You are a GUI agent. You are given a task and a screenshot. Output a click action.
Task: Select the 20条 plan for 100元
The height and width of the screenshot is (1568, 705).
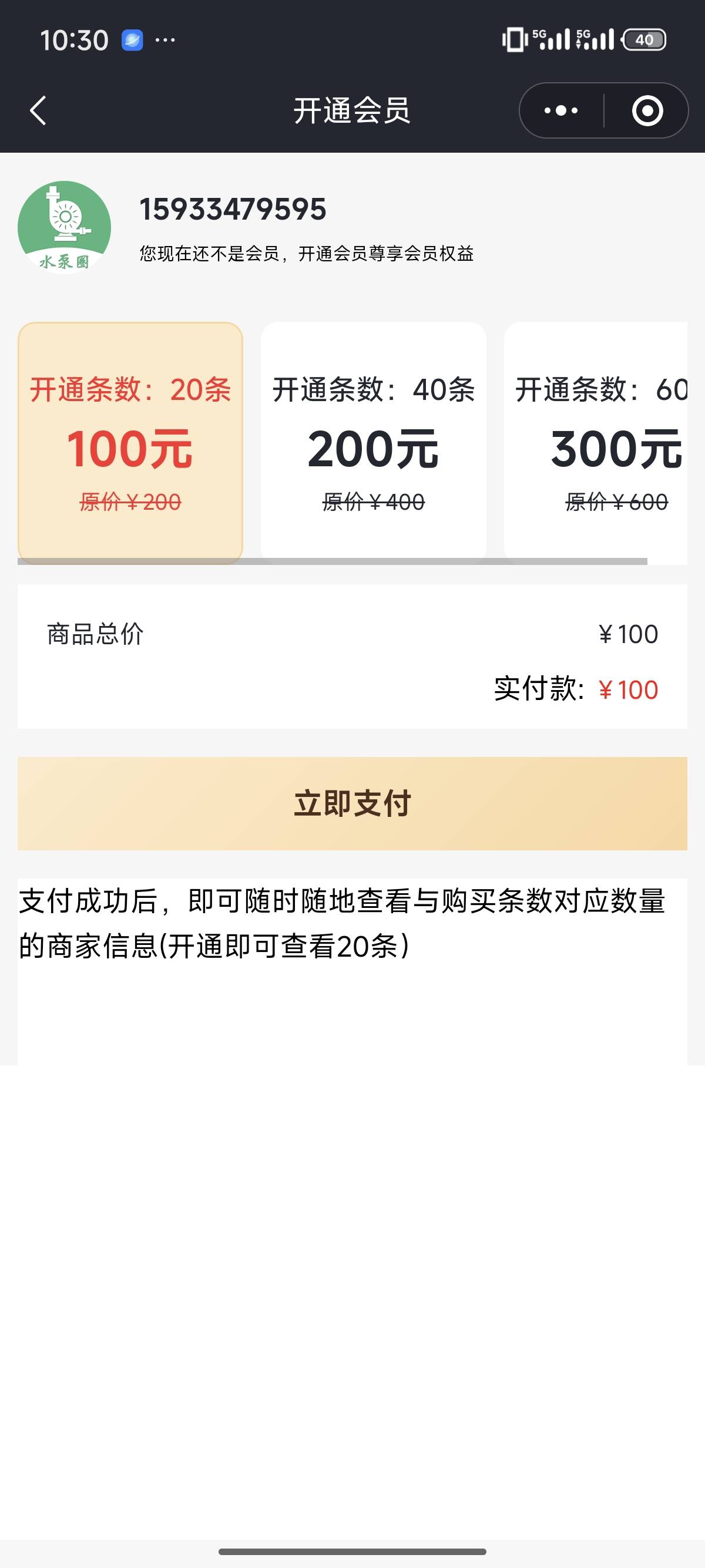[x=130, y=443]
